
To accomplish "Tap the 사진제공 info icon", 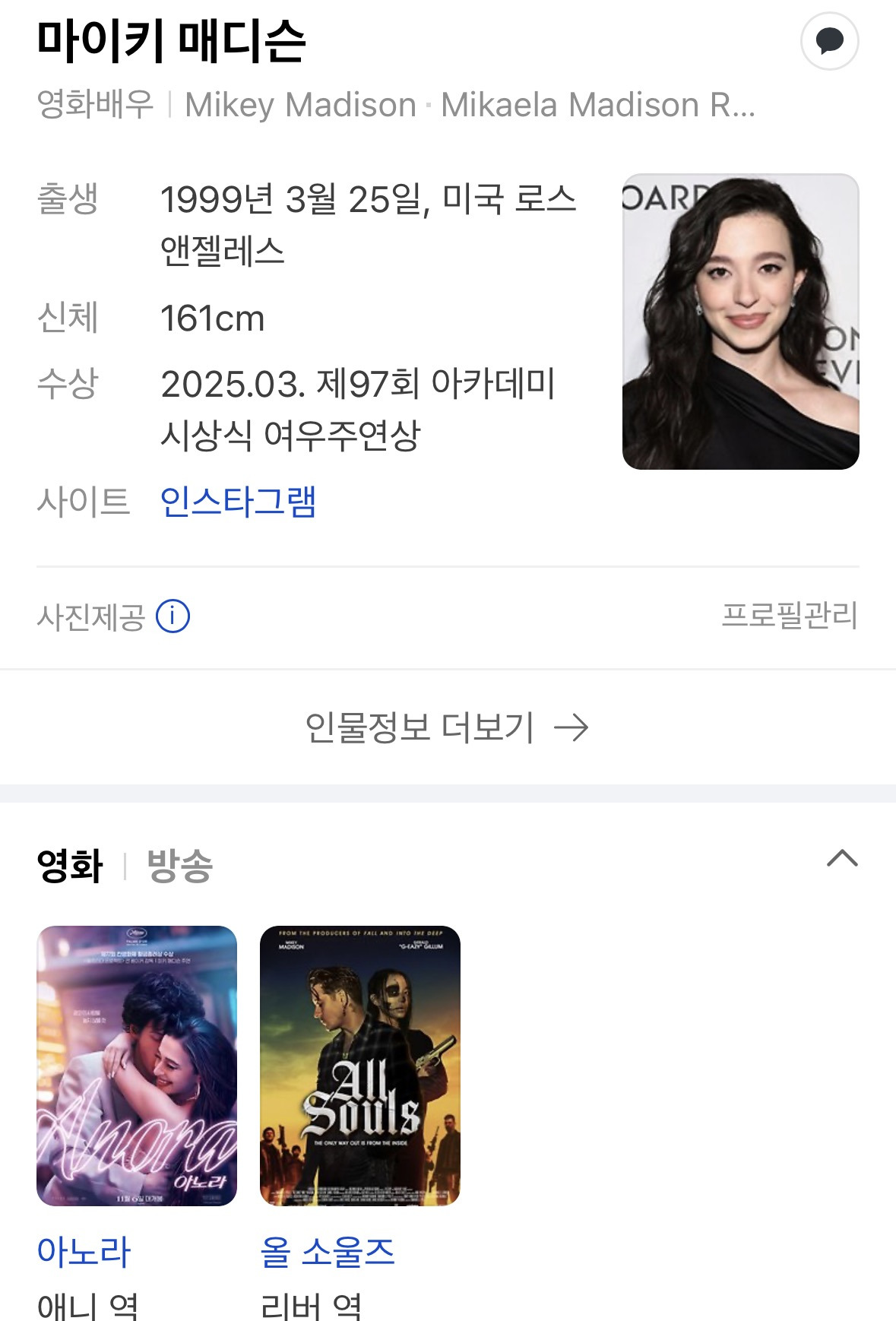I will click(x=173, y=616).
